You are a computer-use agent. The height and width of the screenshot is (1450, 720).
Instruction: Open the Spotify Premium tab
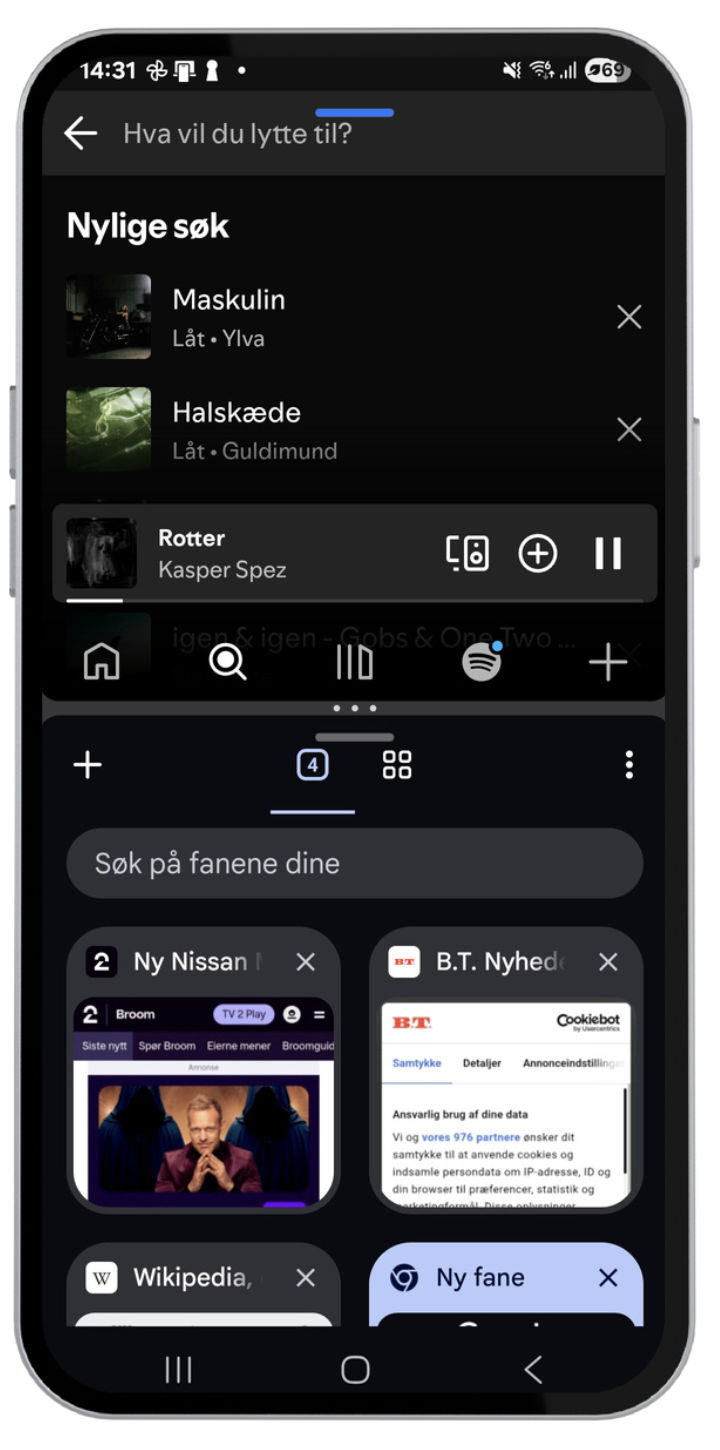481,662
